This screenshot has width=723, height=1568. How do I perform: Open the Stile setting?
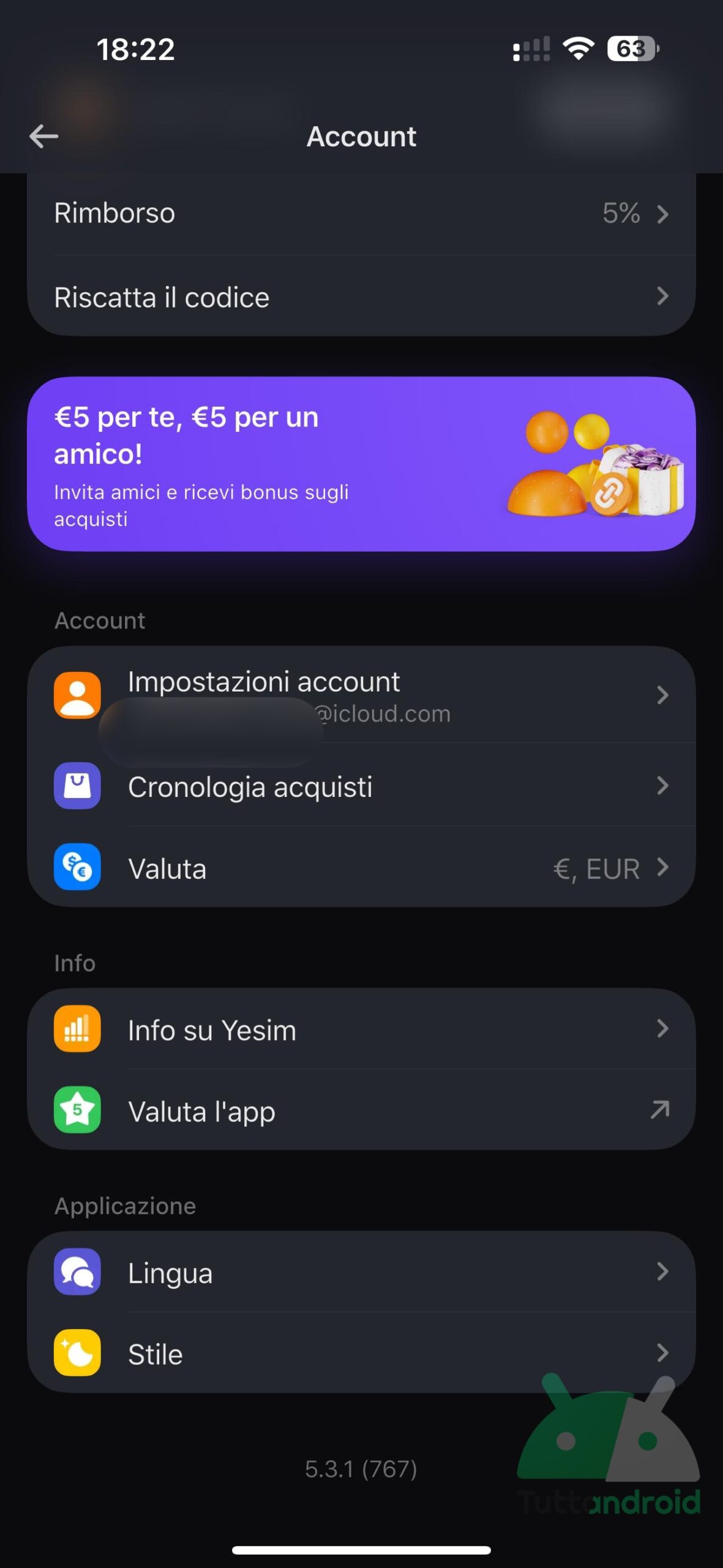(x=361, y=1353)
